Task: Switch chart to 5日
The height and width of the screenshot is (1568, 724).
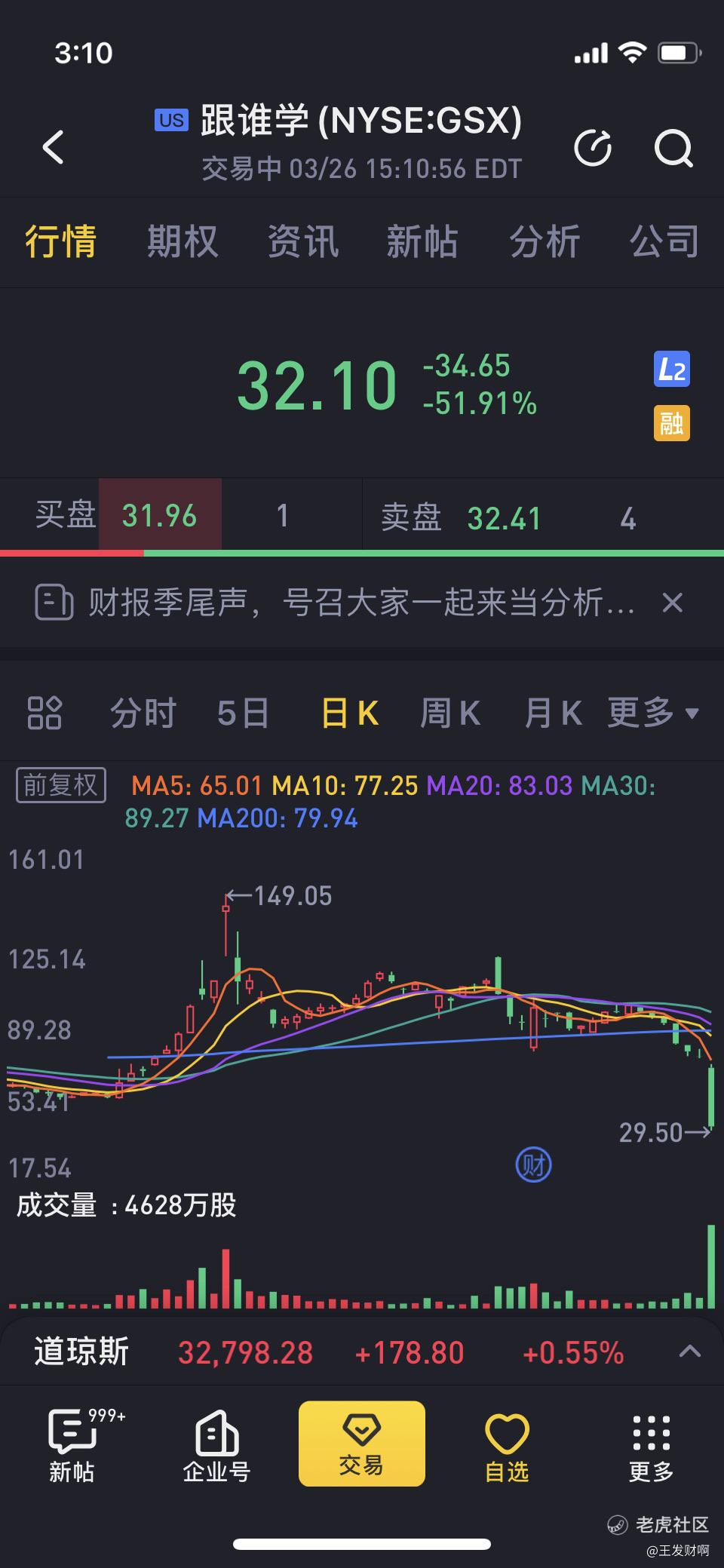Action: click(243, 713)
